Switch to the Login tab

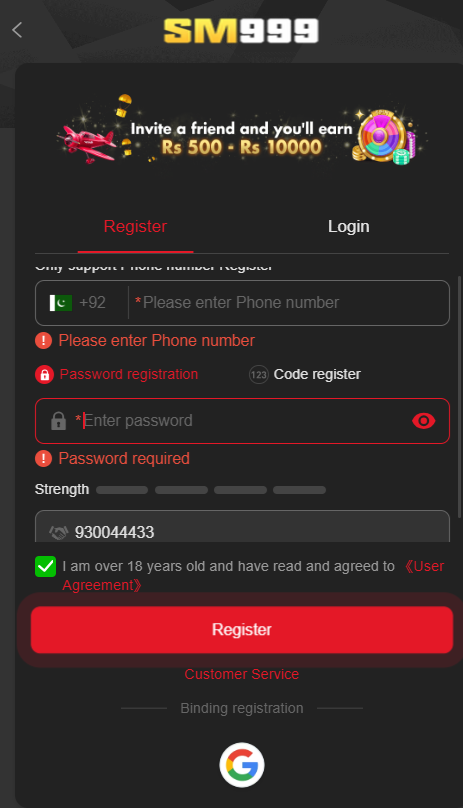349,226
